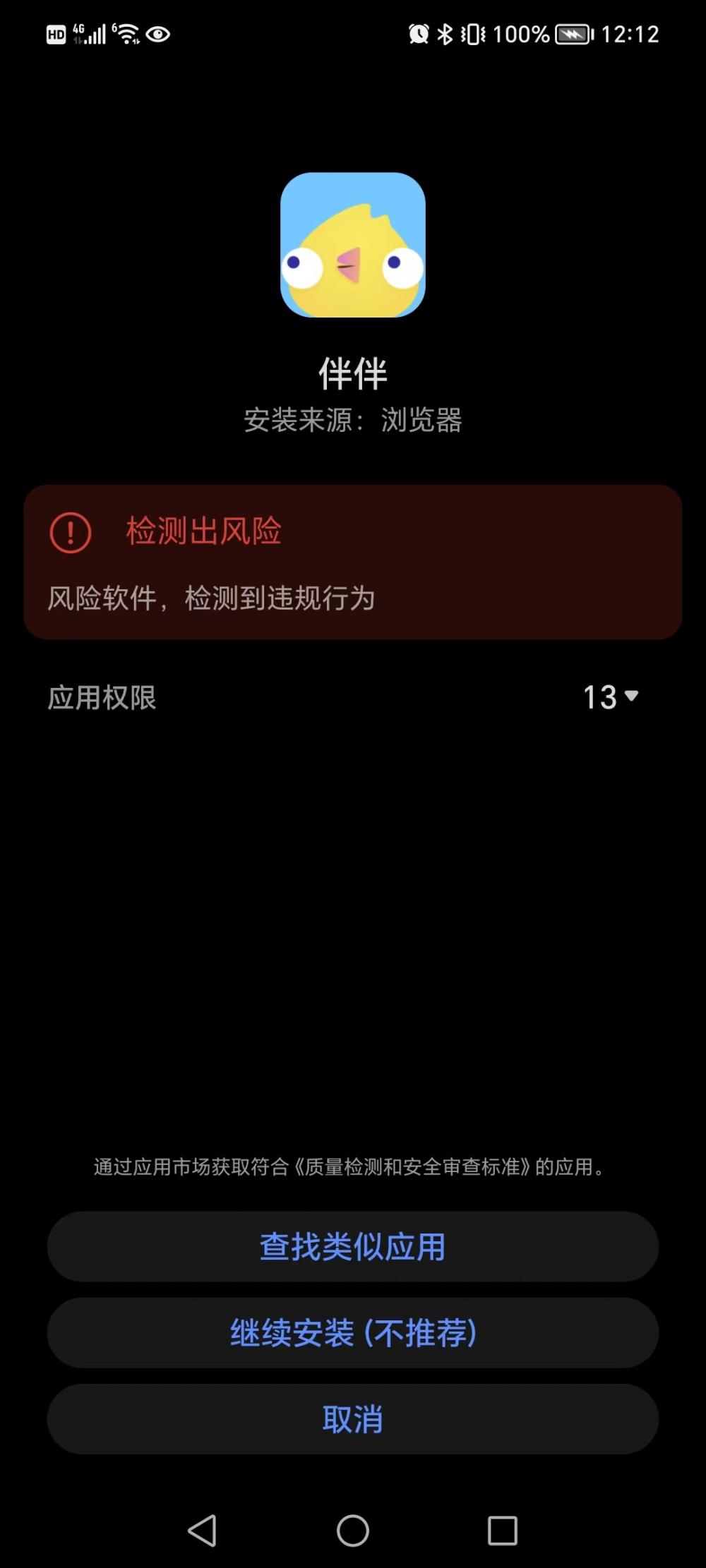Select the Bluetooth icon in status bar
Viewport: 706px width, 1568px height.
point(447,33)
